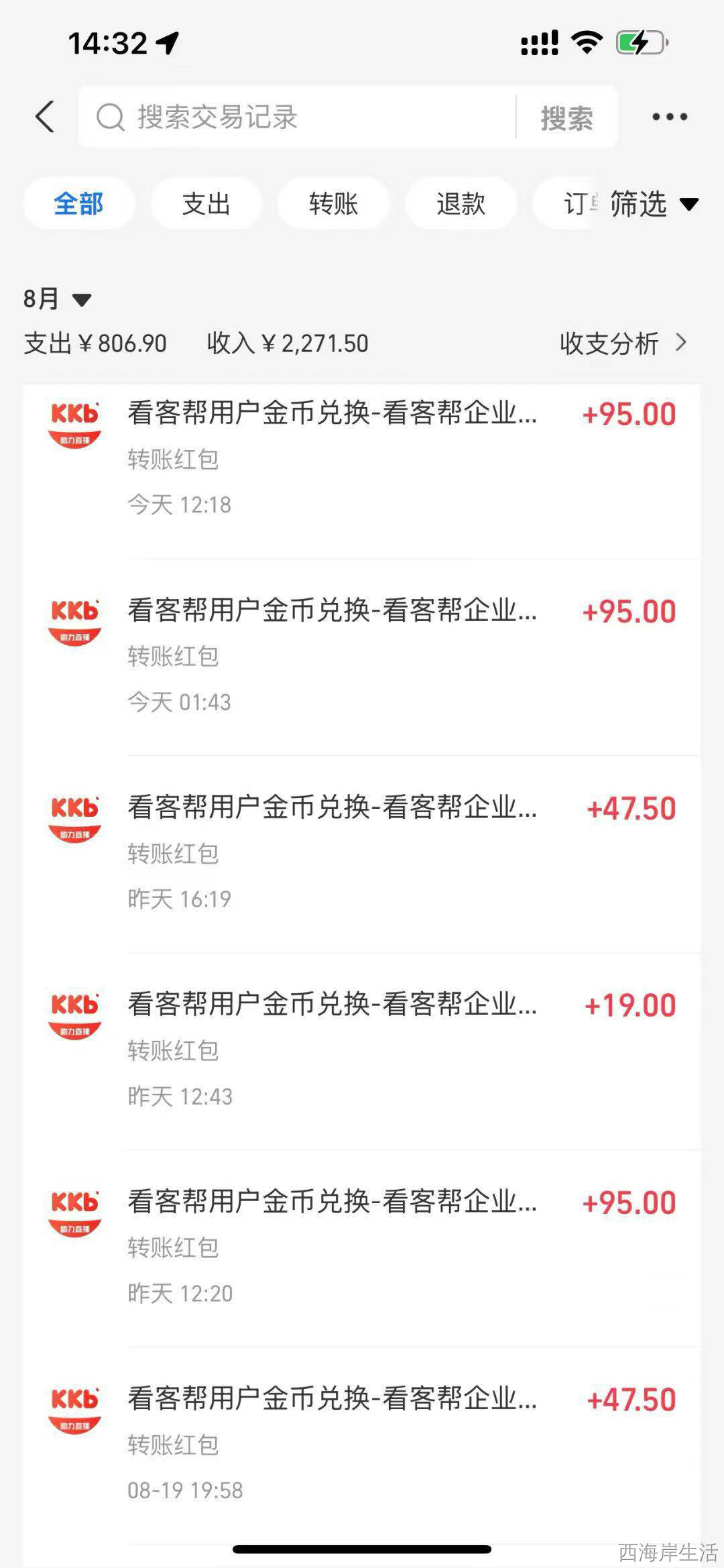Open the +47.50 transaction from 08-19 19:58
Screen dimensions: 724x1568
362,1446
